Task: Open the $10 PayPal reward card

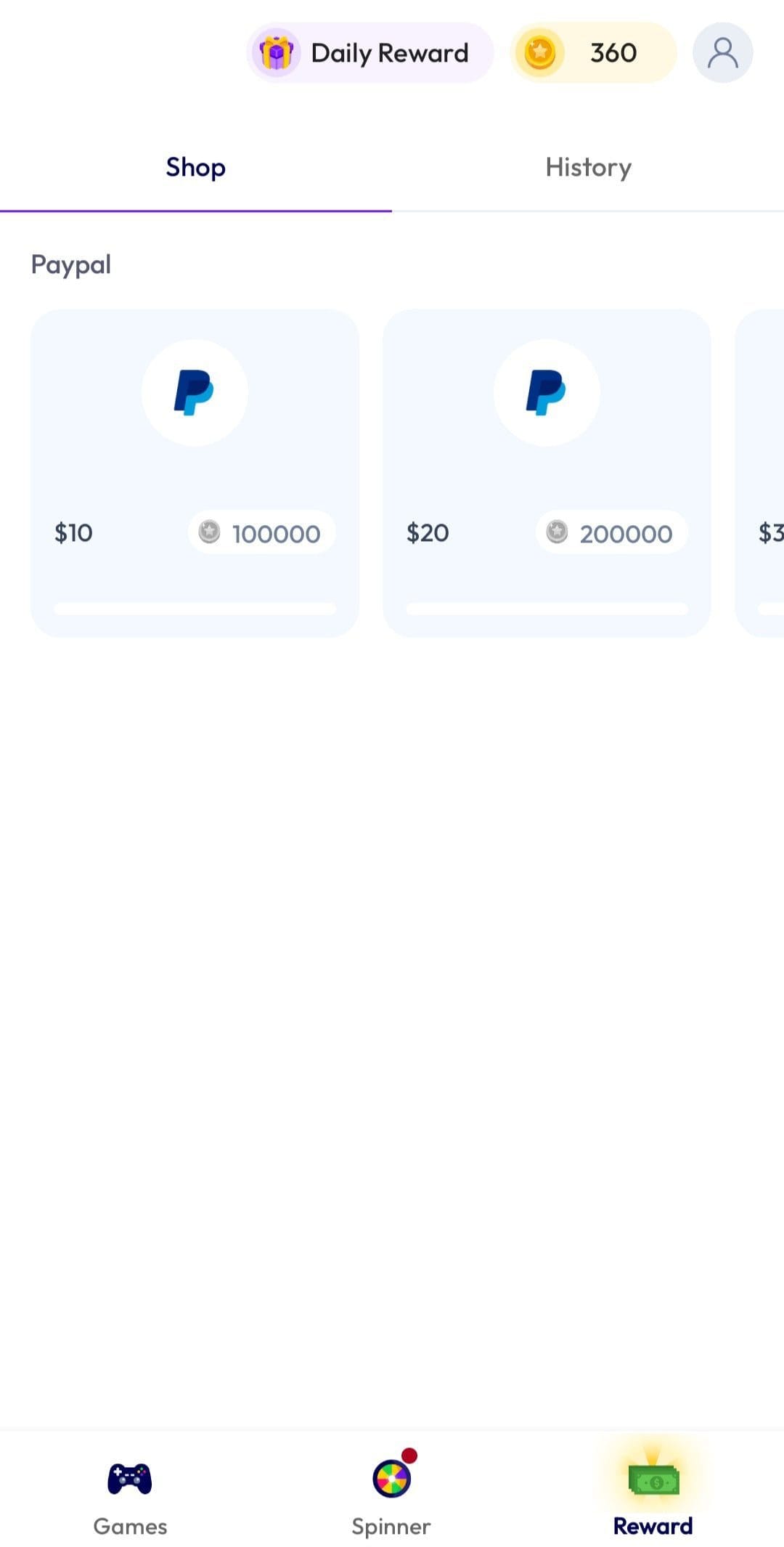Action: tap(195, 473)
